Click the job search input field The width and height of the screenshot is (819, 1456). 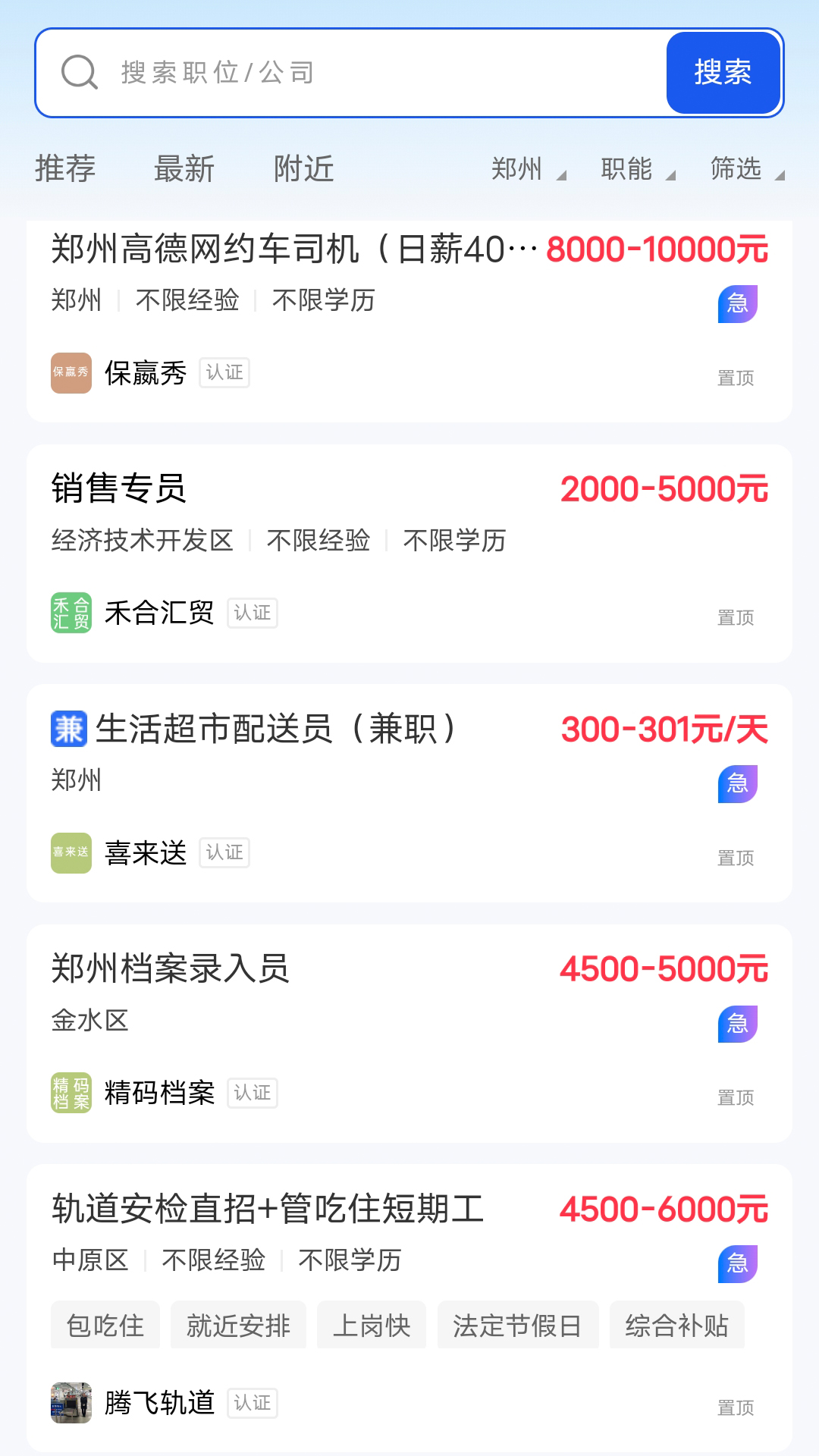(x=341, y=73)
